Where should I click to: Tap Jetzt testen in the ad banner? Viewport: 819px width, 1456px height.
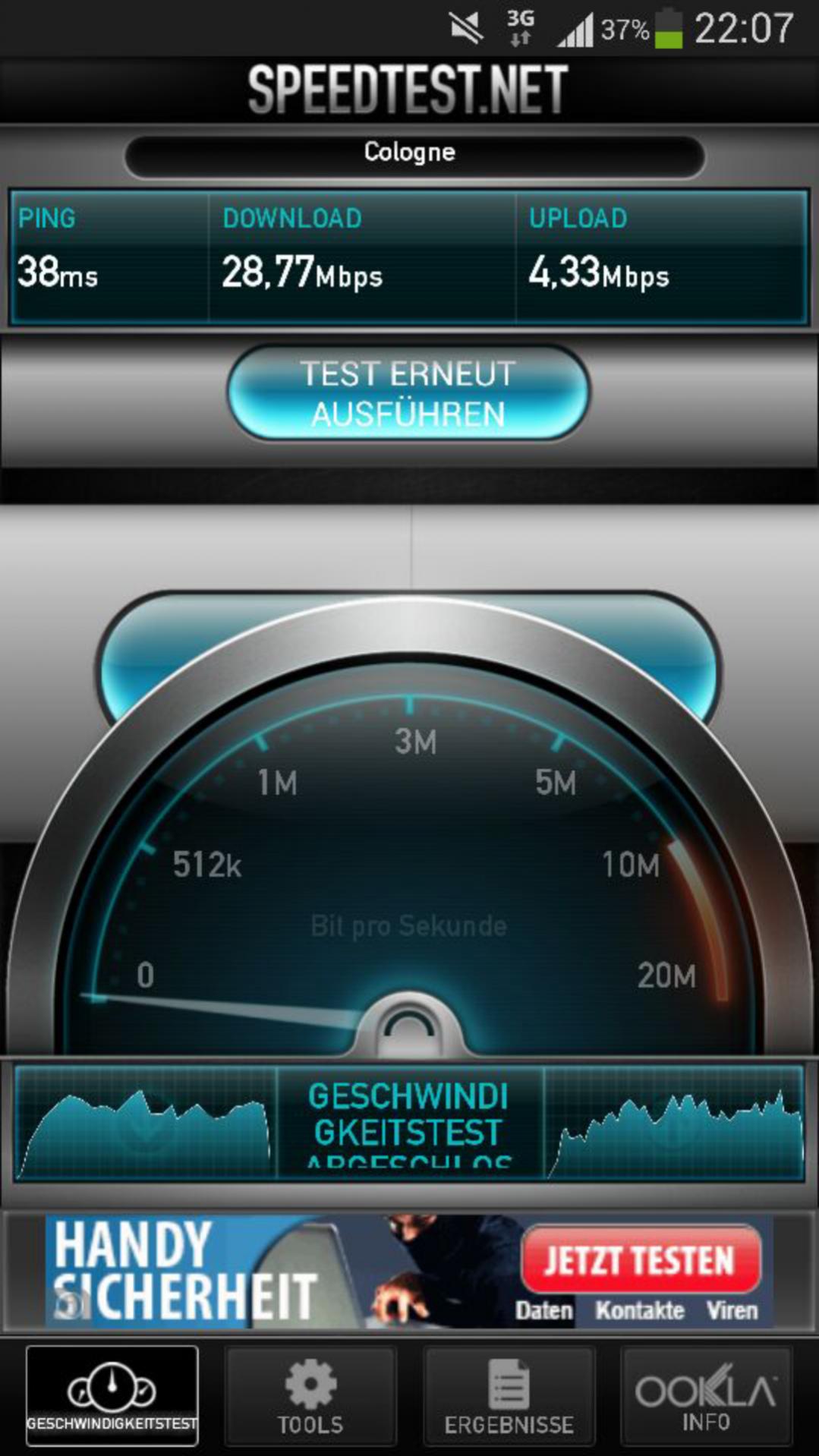tap(640, 1260)
